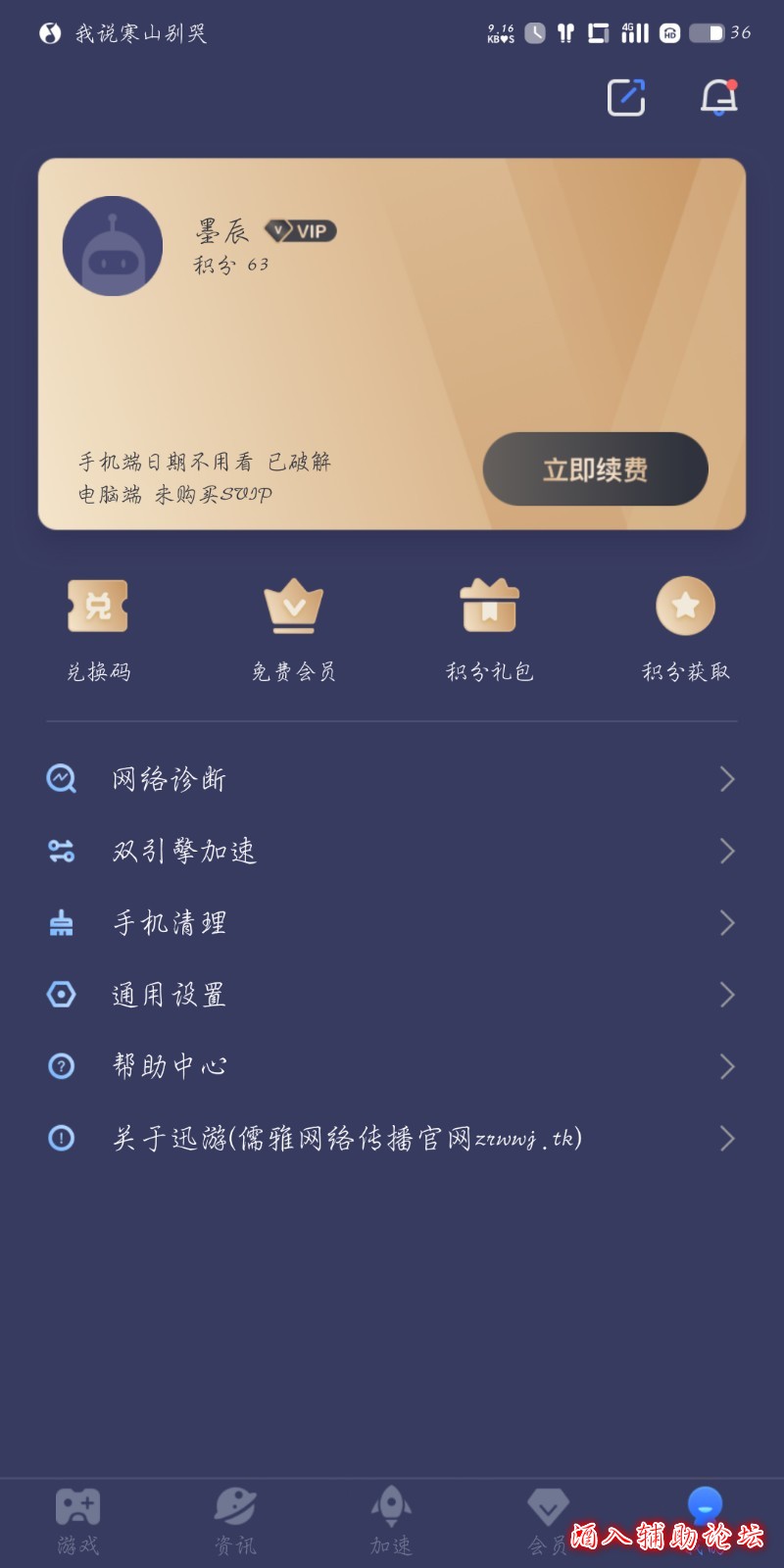Open the 墨辰 profile avatar
Image resolution: width=784 pixels, height=1568 pixels.
pos(113,246)
